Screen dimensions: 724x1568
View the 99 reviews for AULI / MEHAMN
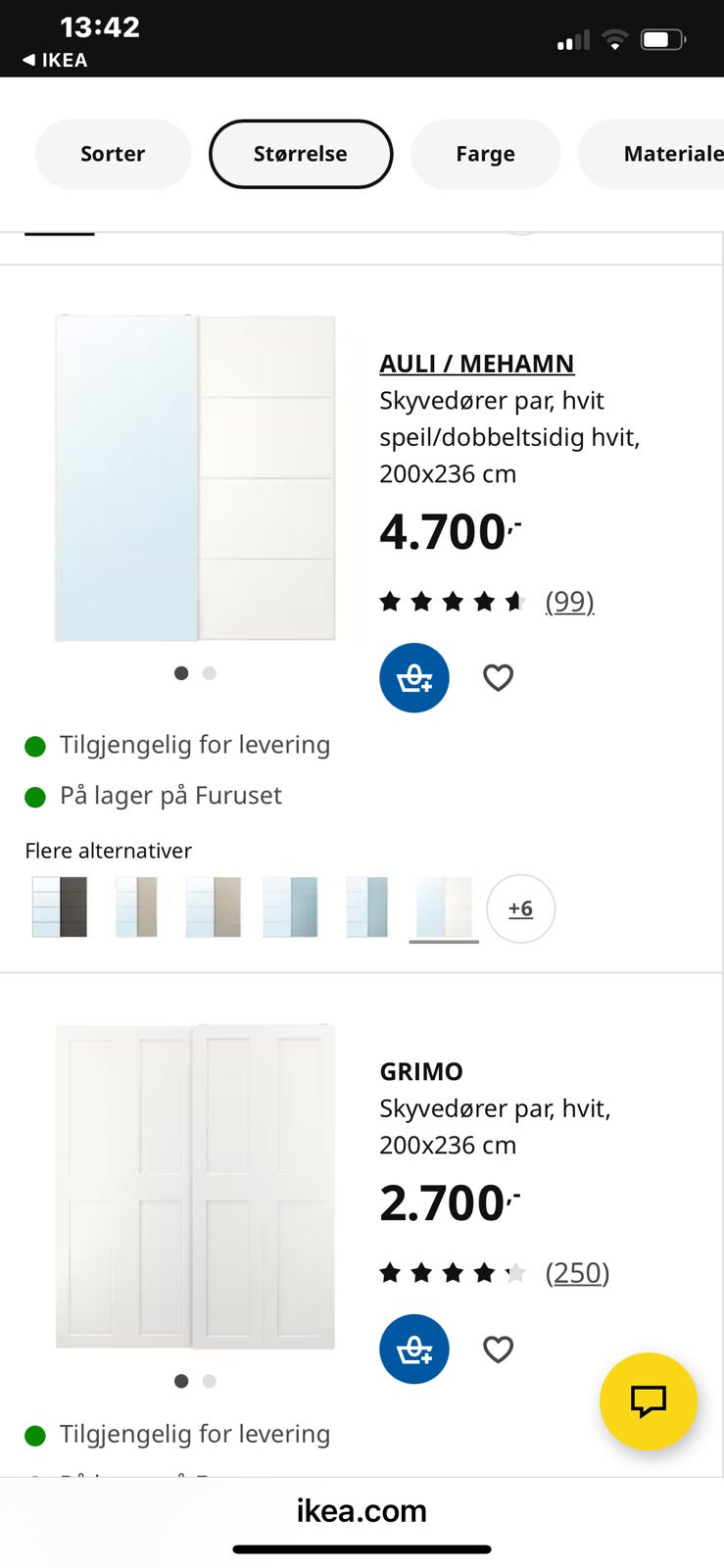569,601
